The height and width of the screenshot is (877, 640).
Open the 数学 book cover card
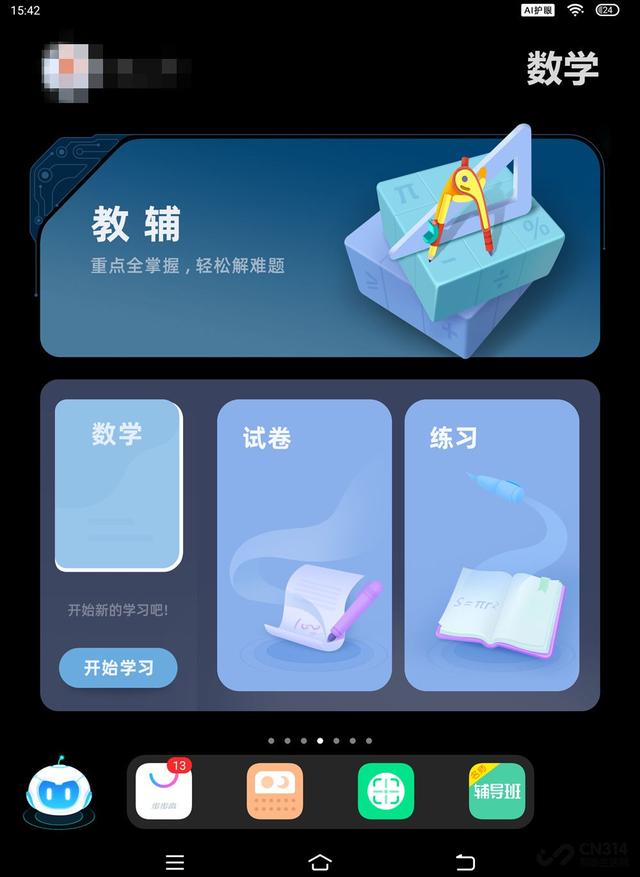118,485
